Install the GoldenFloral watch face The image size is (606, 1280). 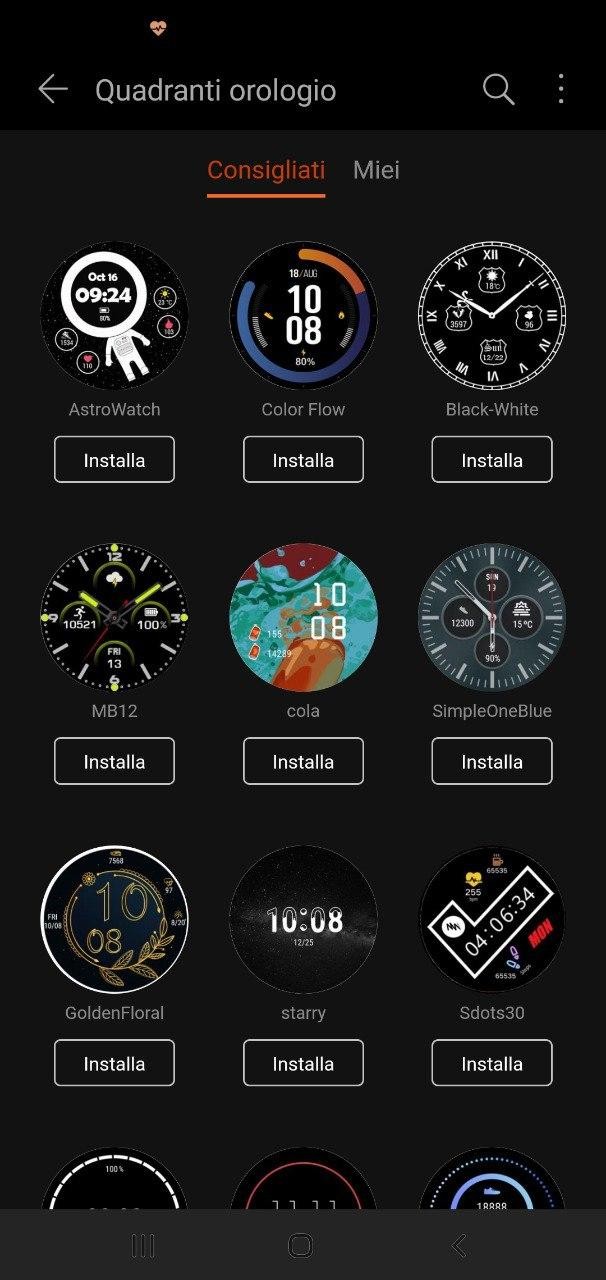(x=114, y=1063)
